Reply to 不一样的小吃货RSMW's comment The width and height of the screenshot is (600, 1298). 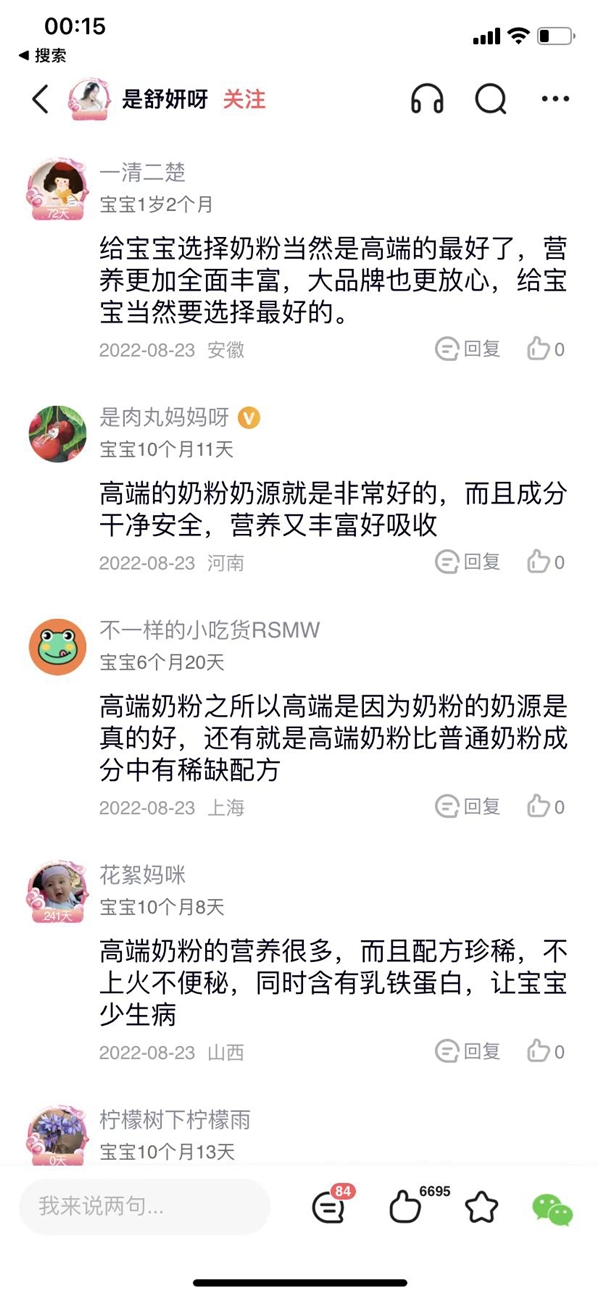468,806
